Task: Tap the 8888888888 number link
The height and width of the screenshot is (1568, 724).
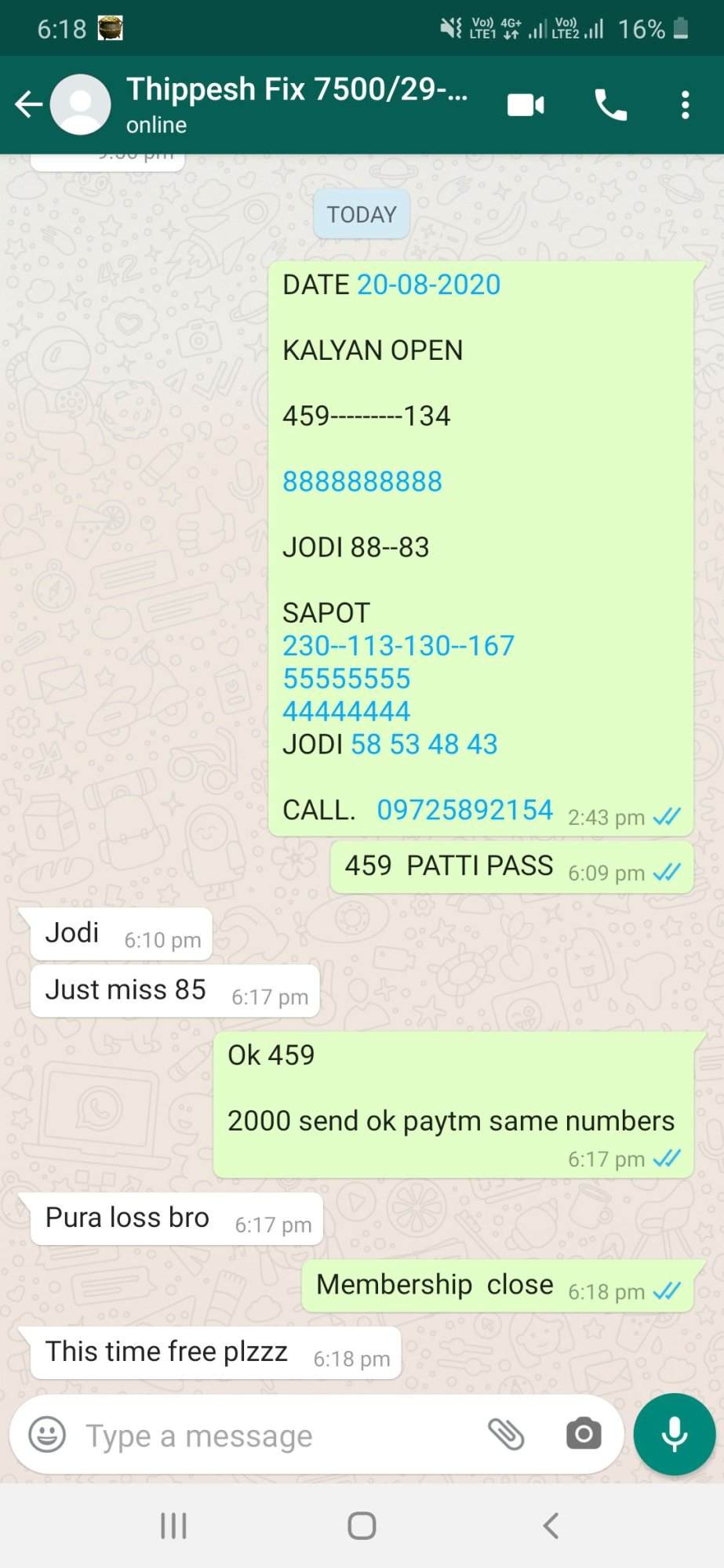Action: coord(362,481)
